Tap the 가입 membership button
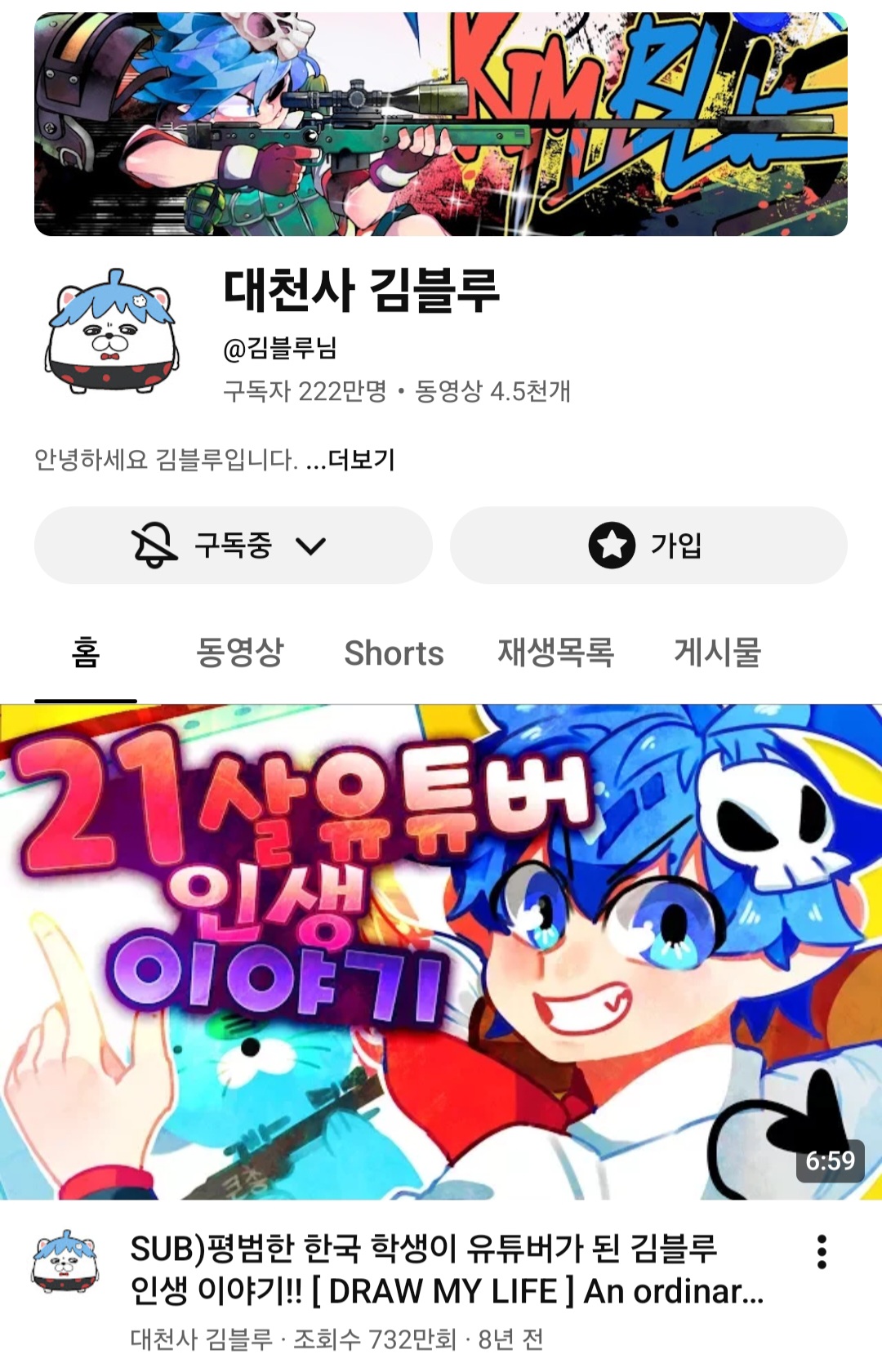 pos(648,546)
